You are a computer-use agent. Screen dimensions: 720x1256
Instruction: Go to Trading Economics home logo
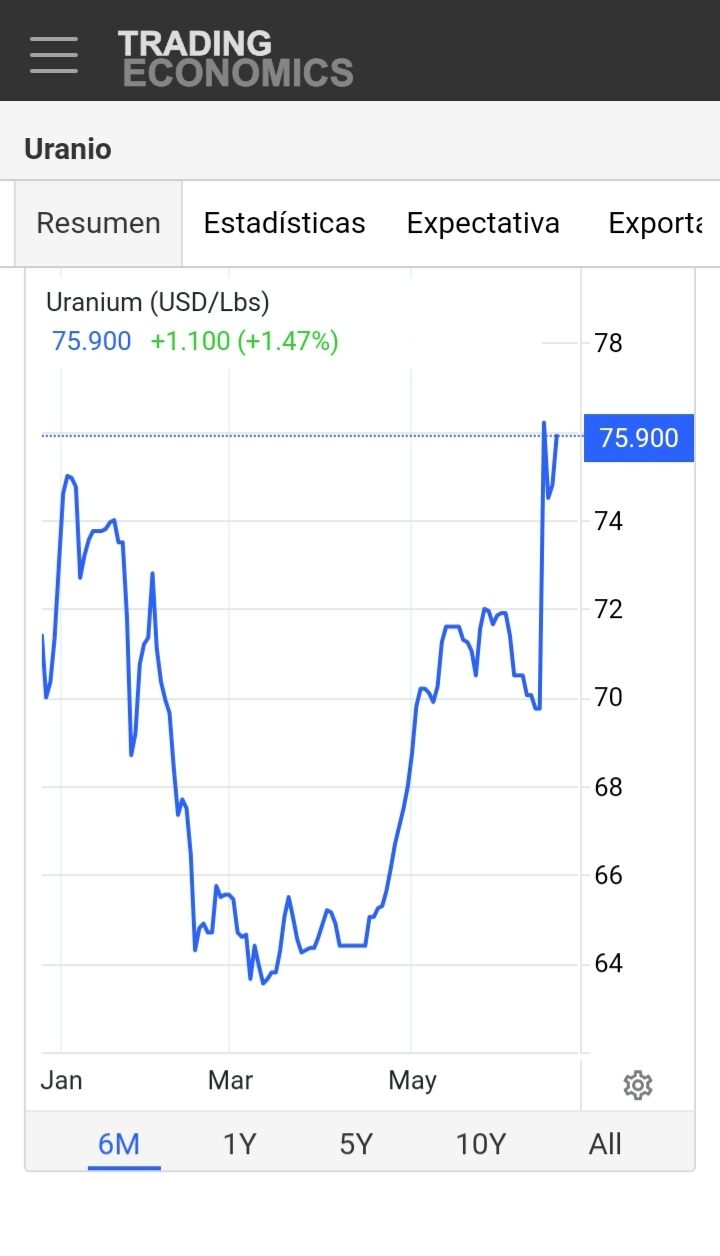[x=235, y=58]
